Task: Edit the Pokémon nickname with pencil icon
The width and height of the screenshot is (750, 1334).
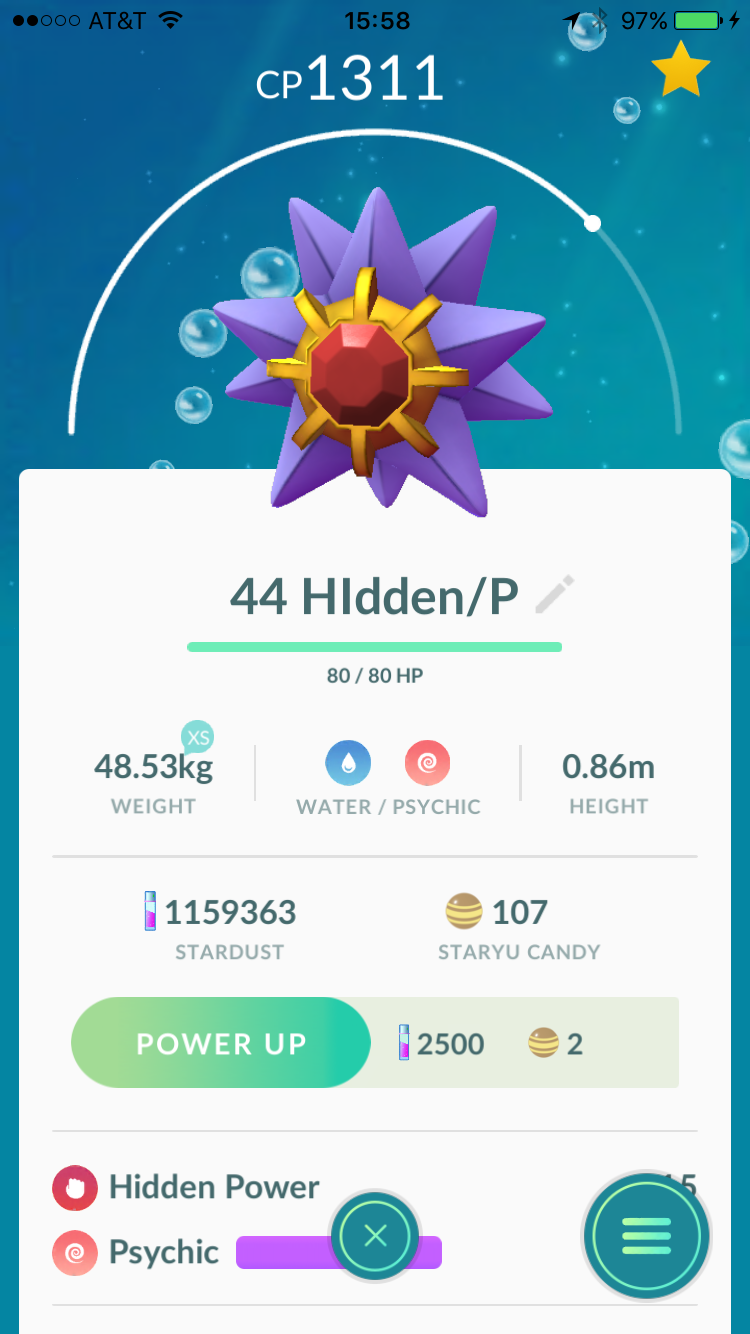Action: (x=555, y=595)
